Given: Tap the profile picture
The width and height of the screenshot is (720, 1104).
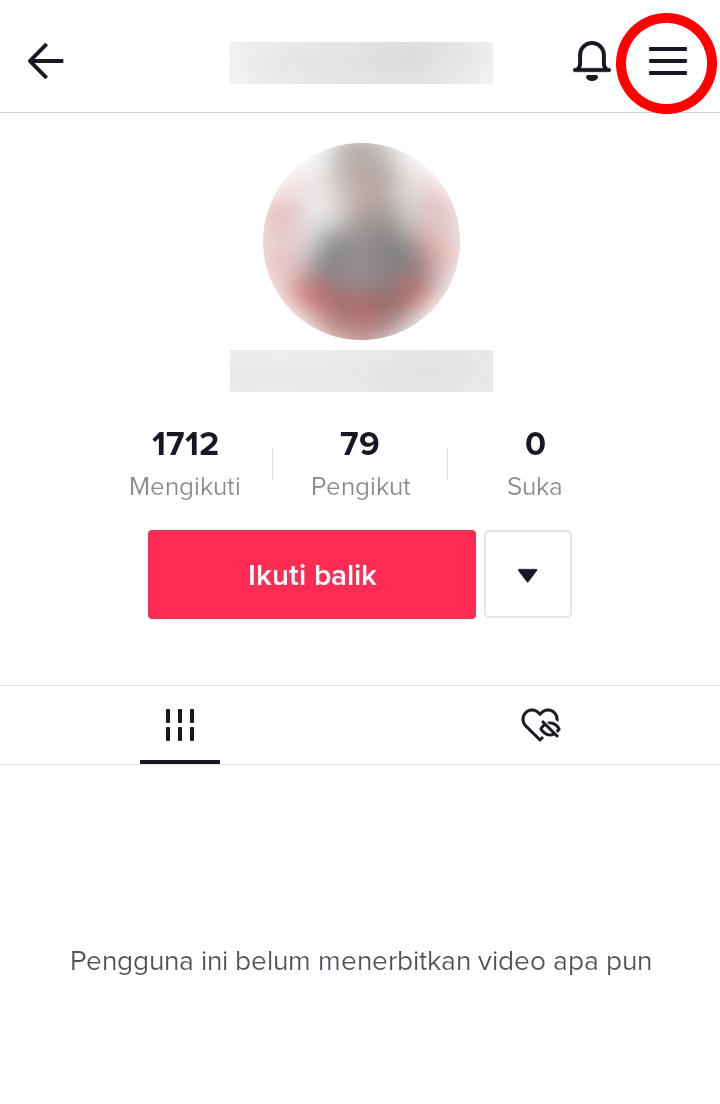Looking at the screenshot, I should [x=361, y=241].
